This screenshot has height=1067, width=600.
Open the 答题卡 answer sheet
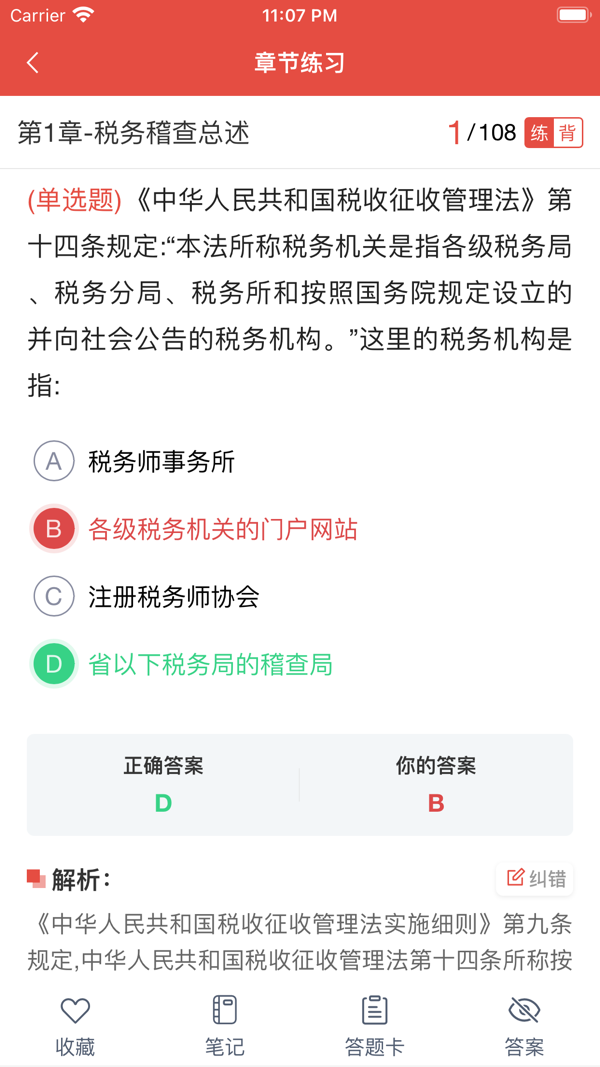374,1024
